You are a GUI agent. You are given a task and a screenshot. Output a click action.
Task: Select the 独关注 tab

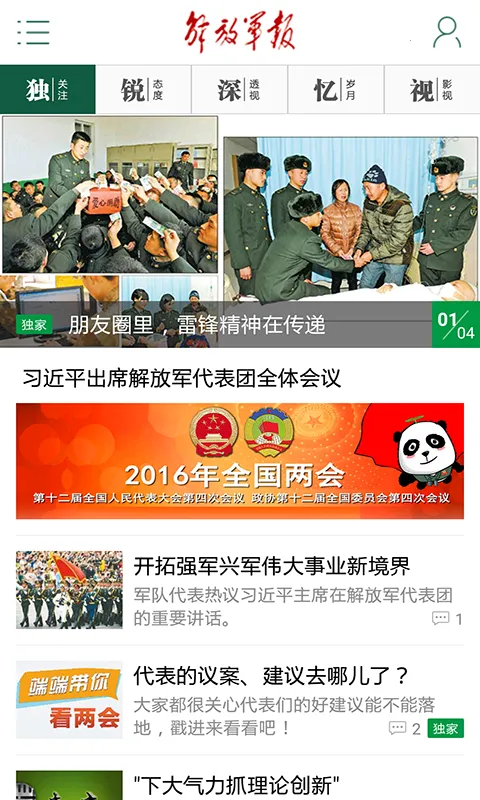click(47, 89)
